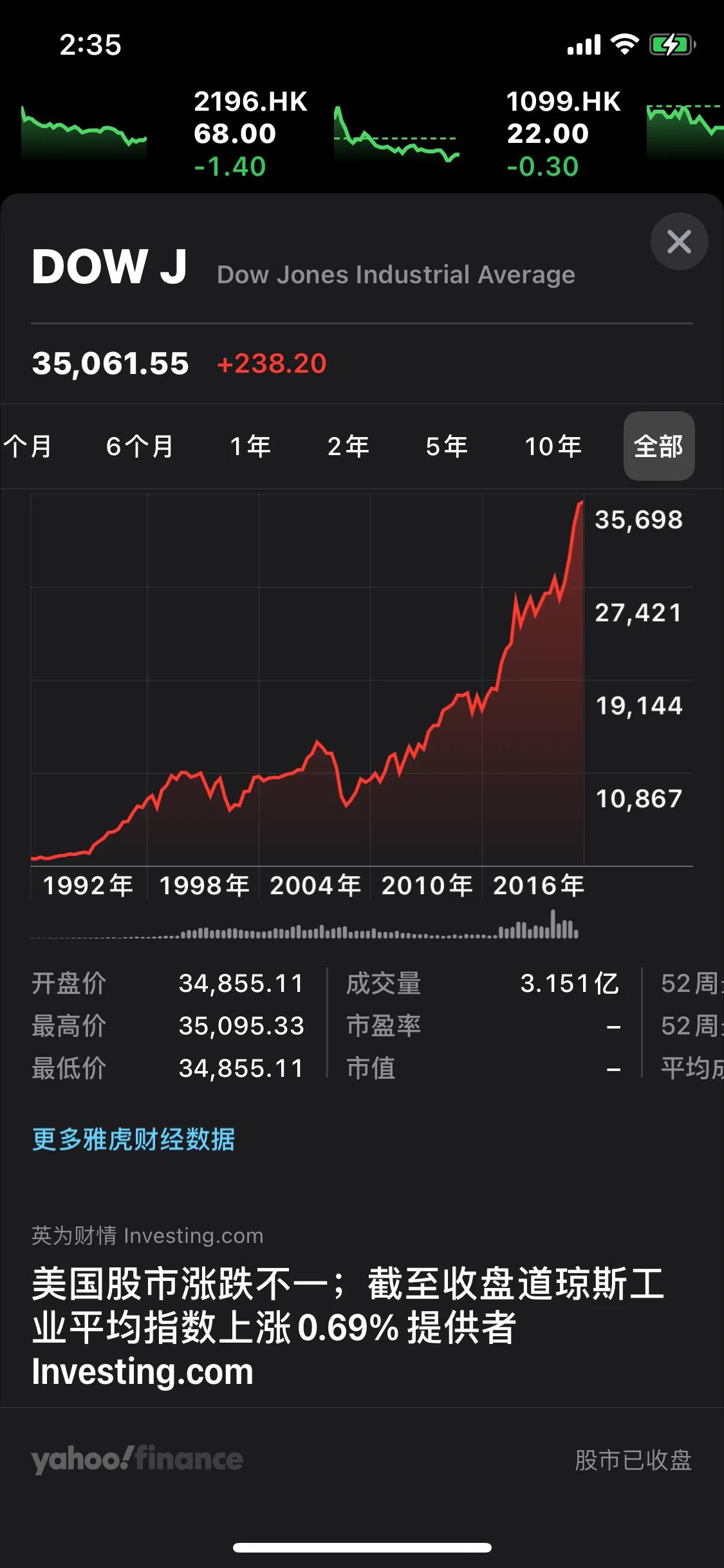Open Yahoo Finance from the footer logo
The image size is (724, 1568).
(137, 1460)
